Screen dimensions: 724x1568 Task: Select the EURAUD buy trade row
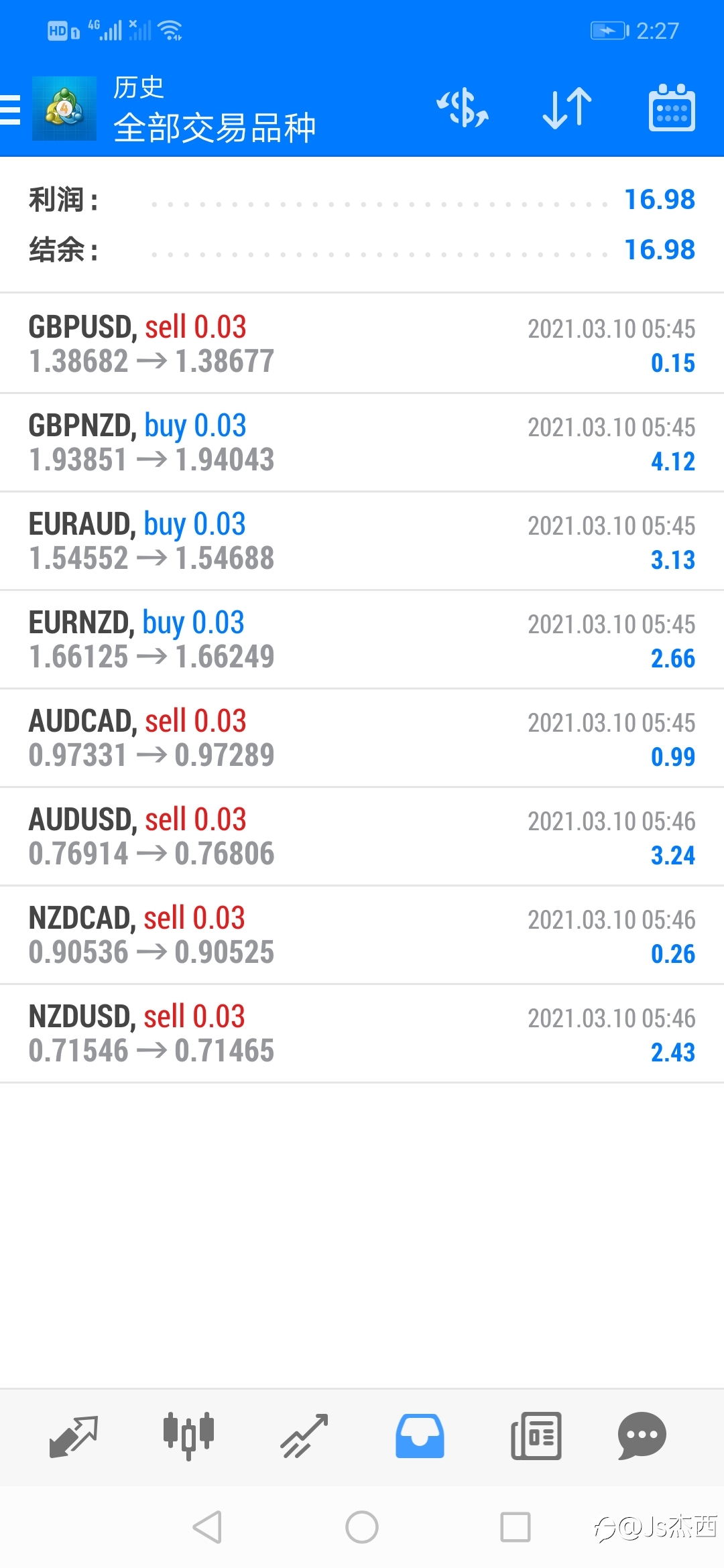coord(362,541)
